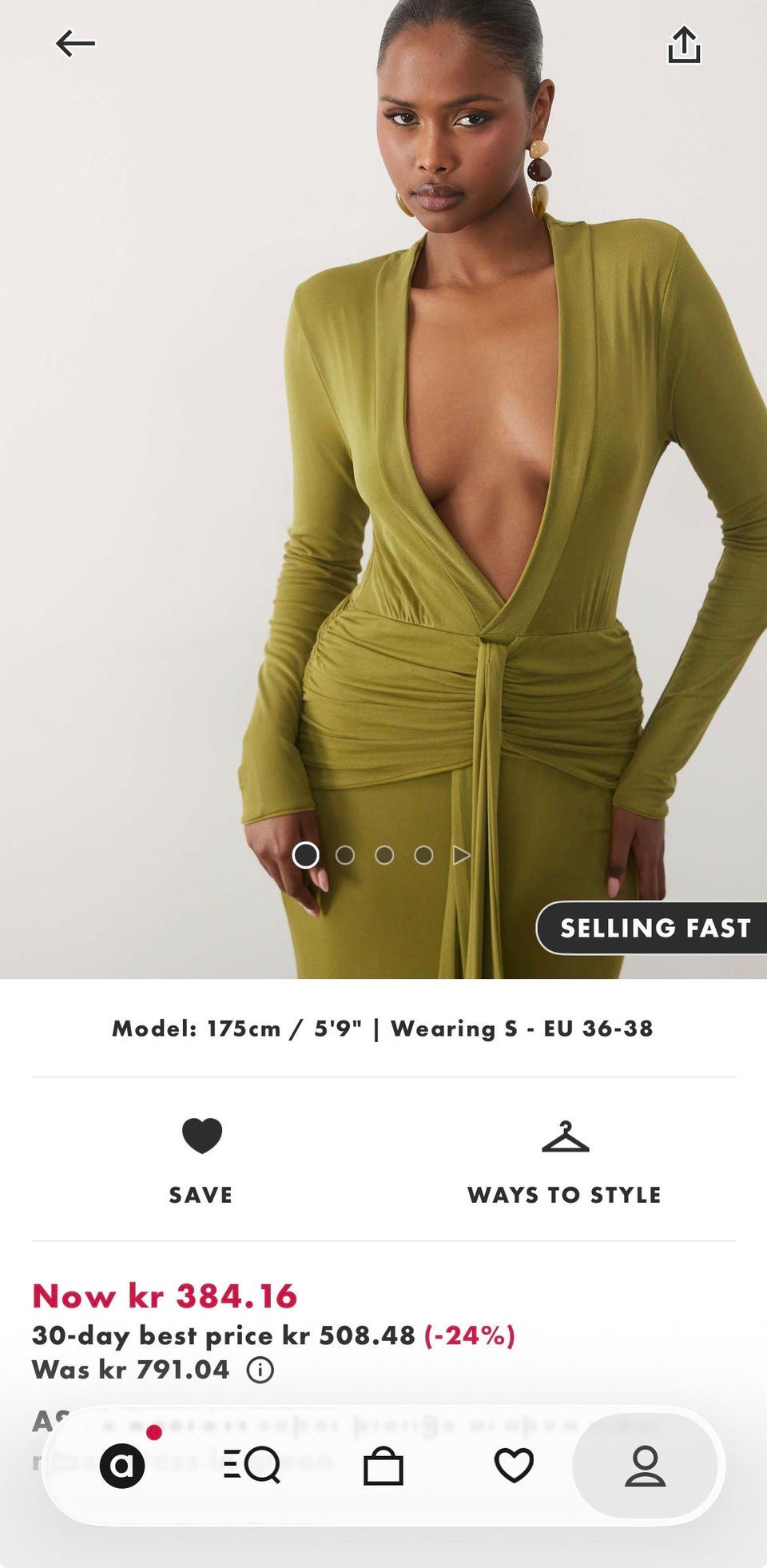Save this item with the heart button
Image resolution: width=767 pixels, height=1568 pixels.
[x=201, y=1161]
